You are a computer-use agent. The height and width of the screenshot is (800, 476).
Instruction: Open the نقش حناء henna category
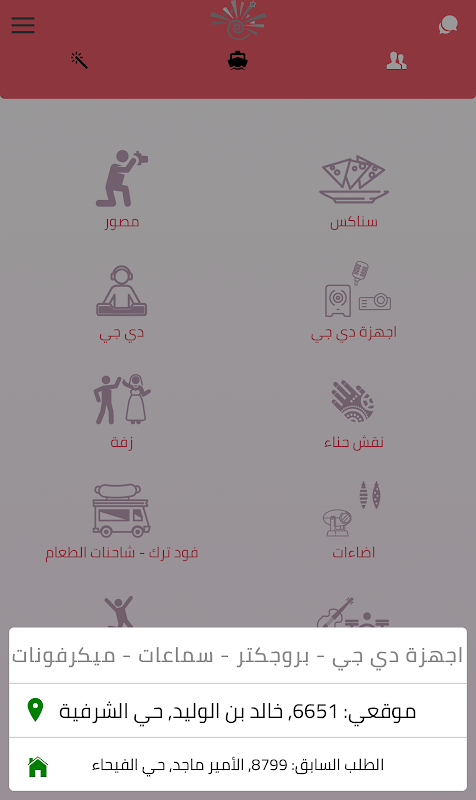click(354, 415)
